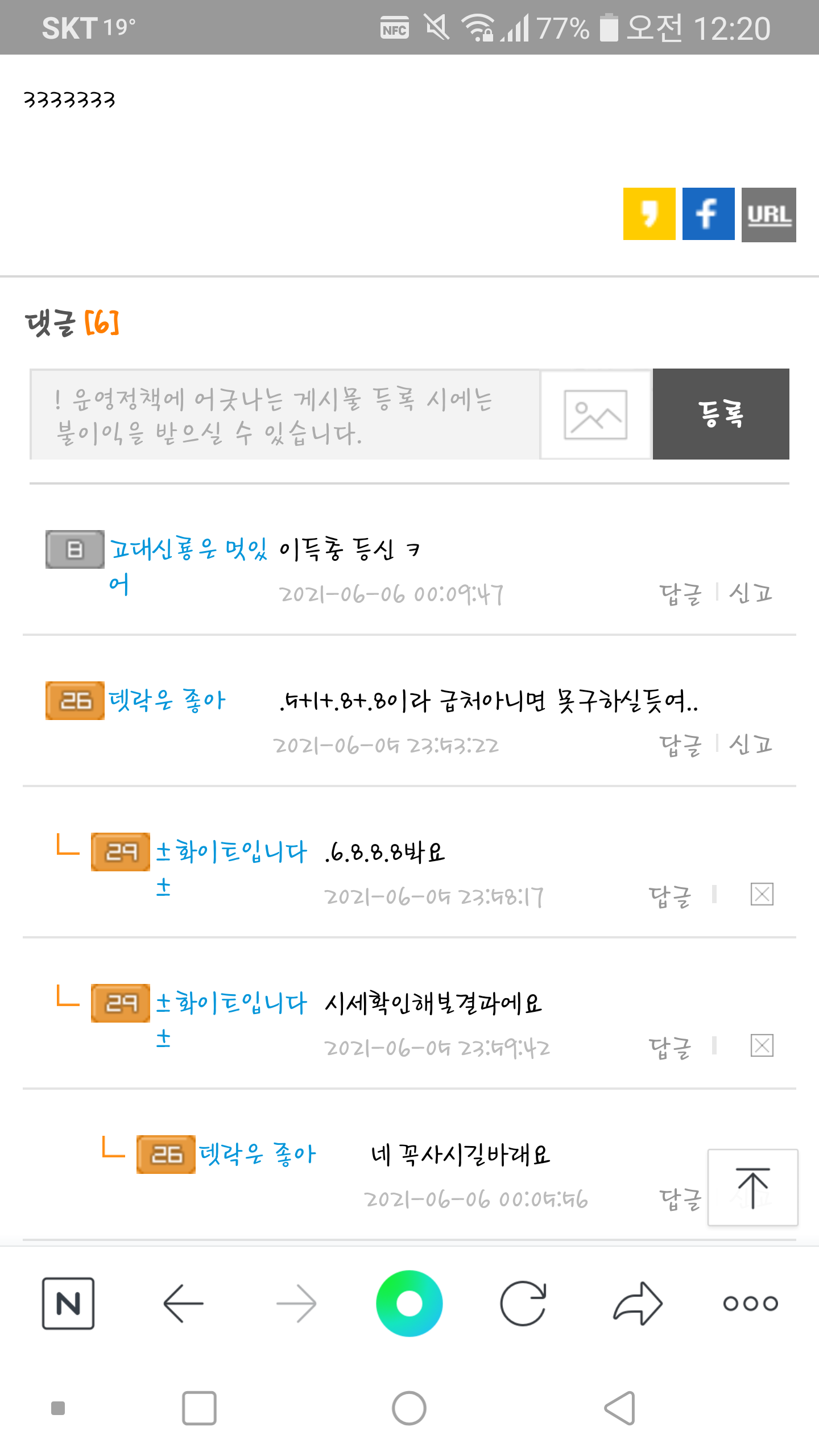Image resolution: width=819 pixels, height=1456 pixels.
Task: Go back to the previous page
Action: [x=183, y=1303]
